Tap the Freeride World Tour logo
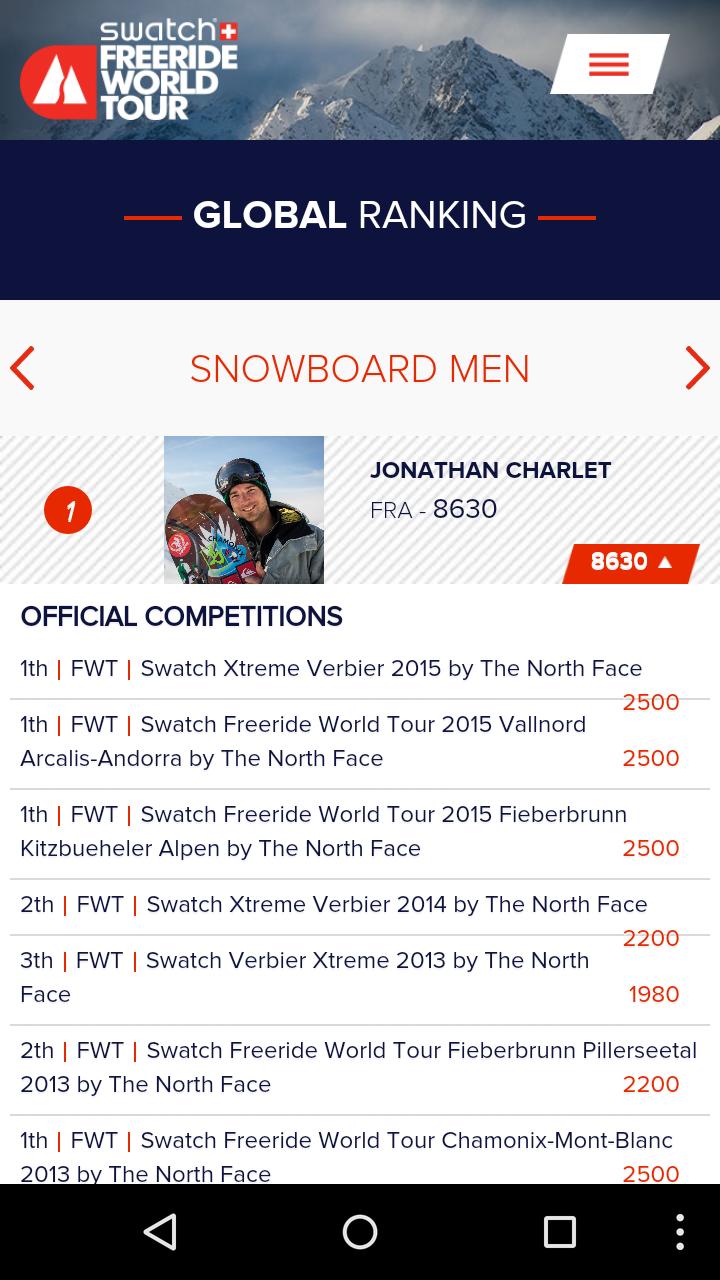720x1280 pixels. pyautogui.click(x=130, y=70)
